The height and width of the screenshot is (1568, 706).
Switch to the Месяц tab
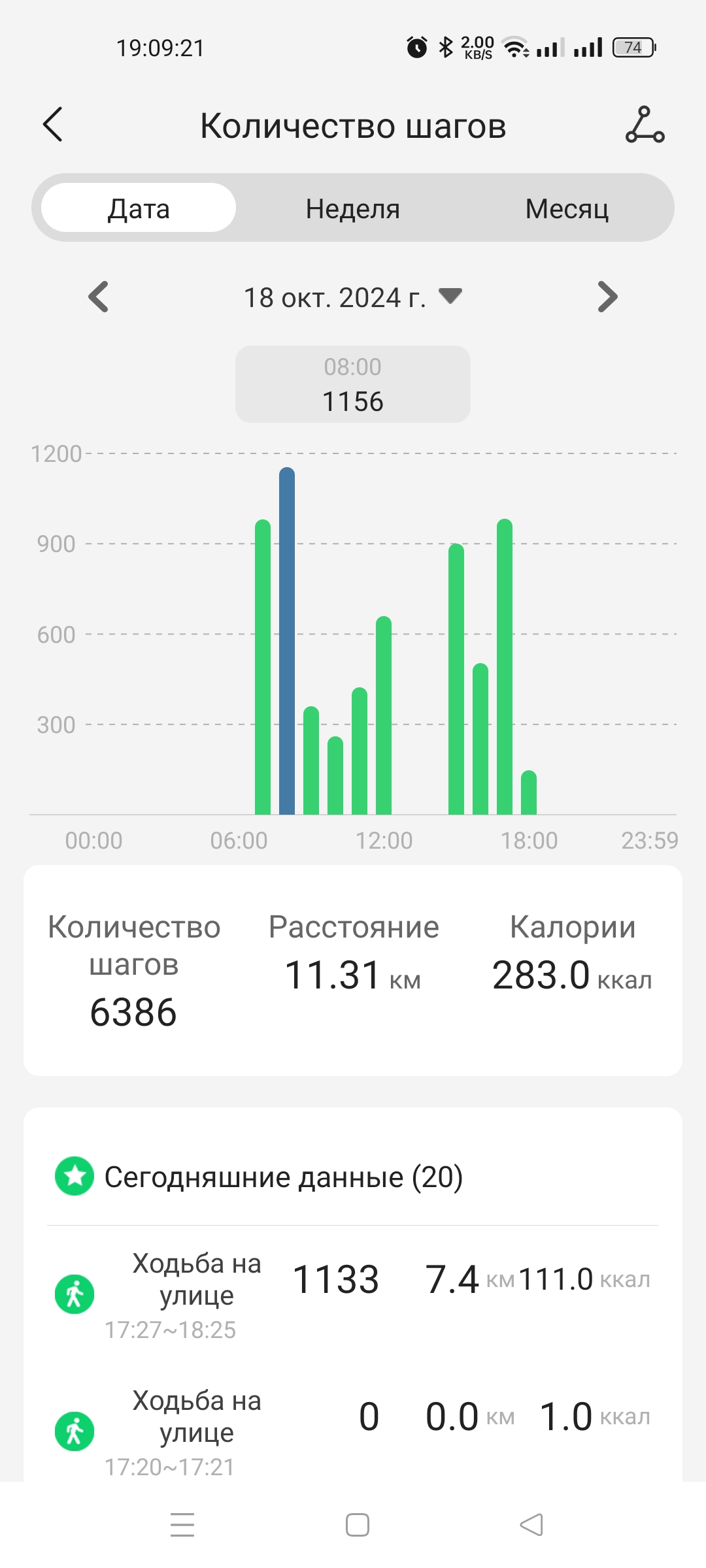[x=567, y=209]
